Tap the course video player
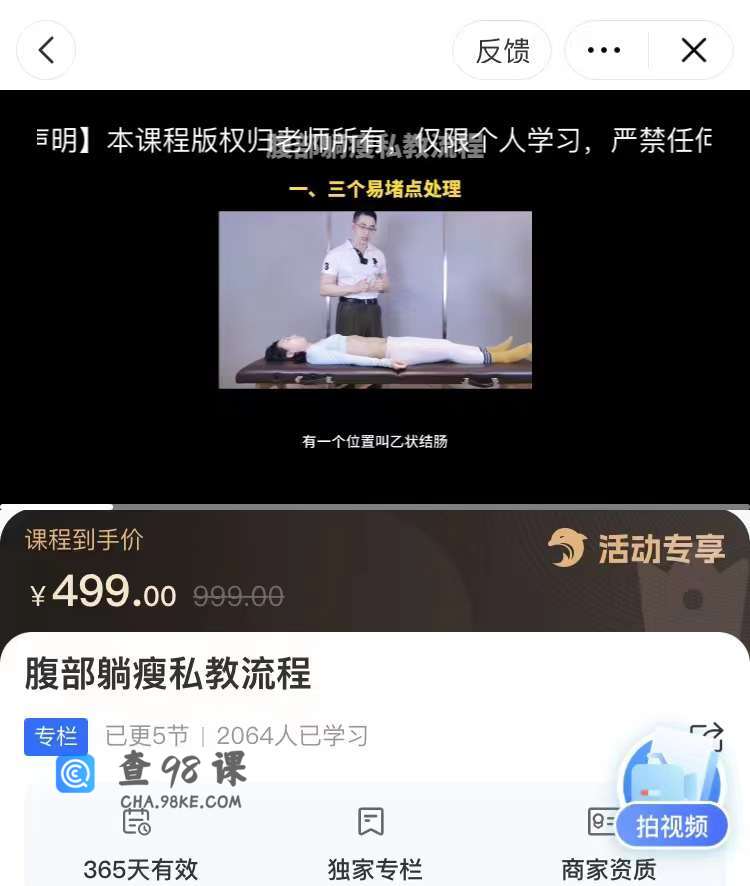 (x=375, y=298)
